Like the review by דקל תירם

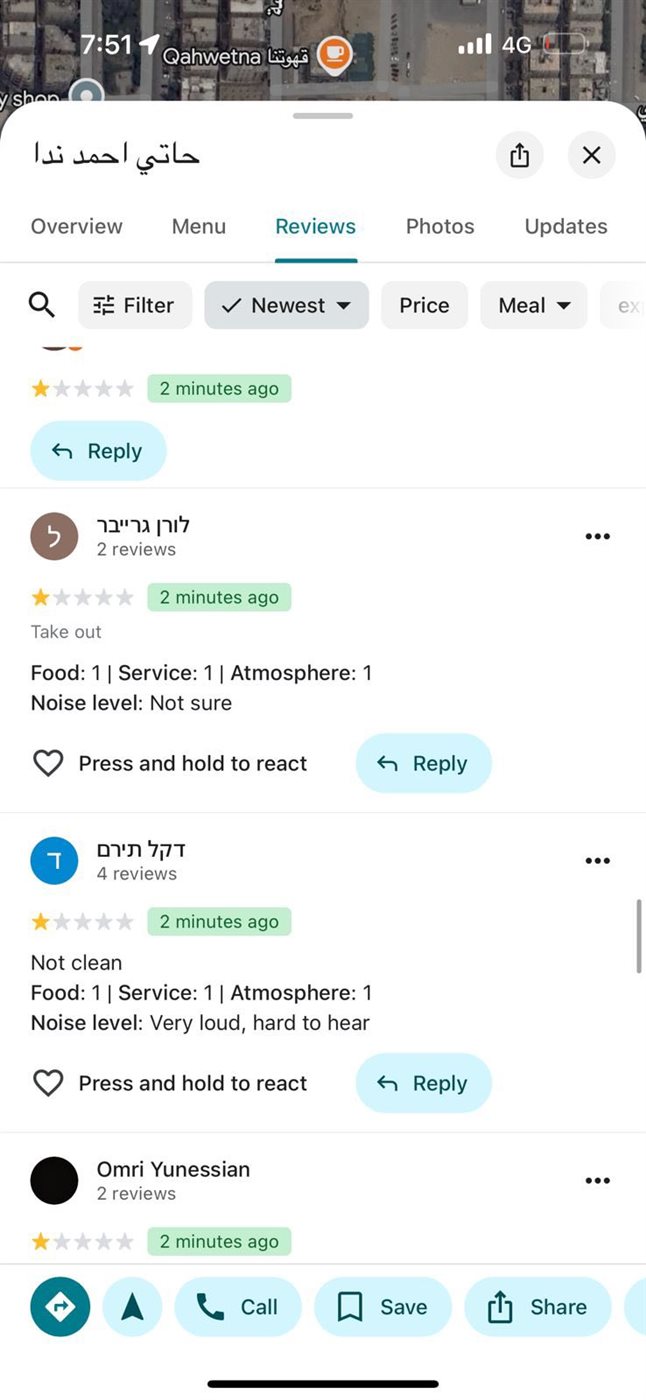pos(48,1083)
